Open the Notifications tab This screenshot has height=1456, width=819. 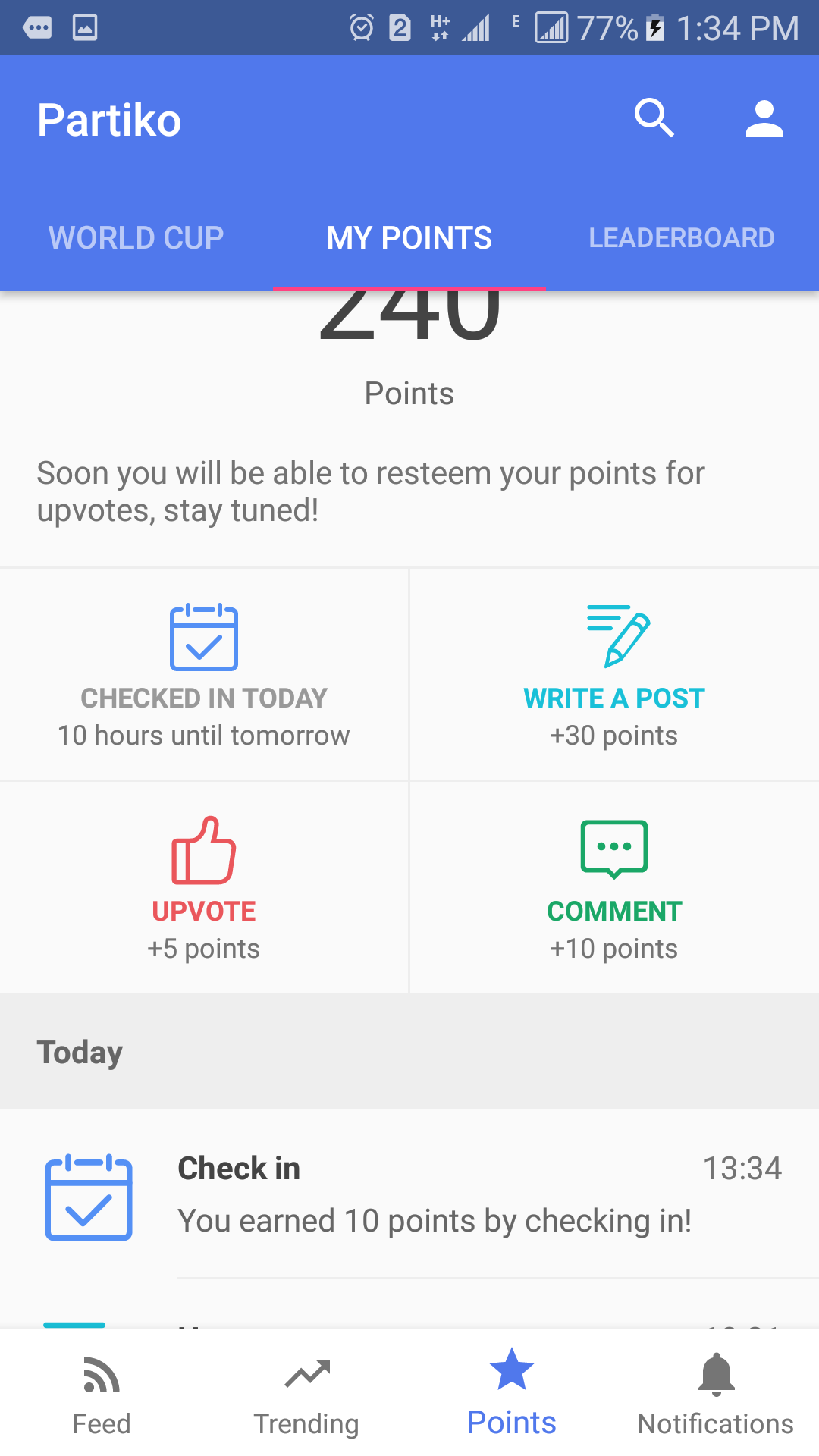coord(716,1394)
